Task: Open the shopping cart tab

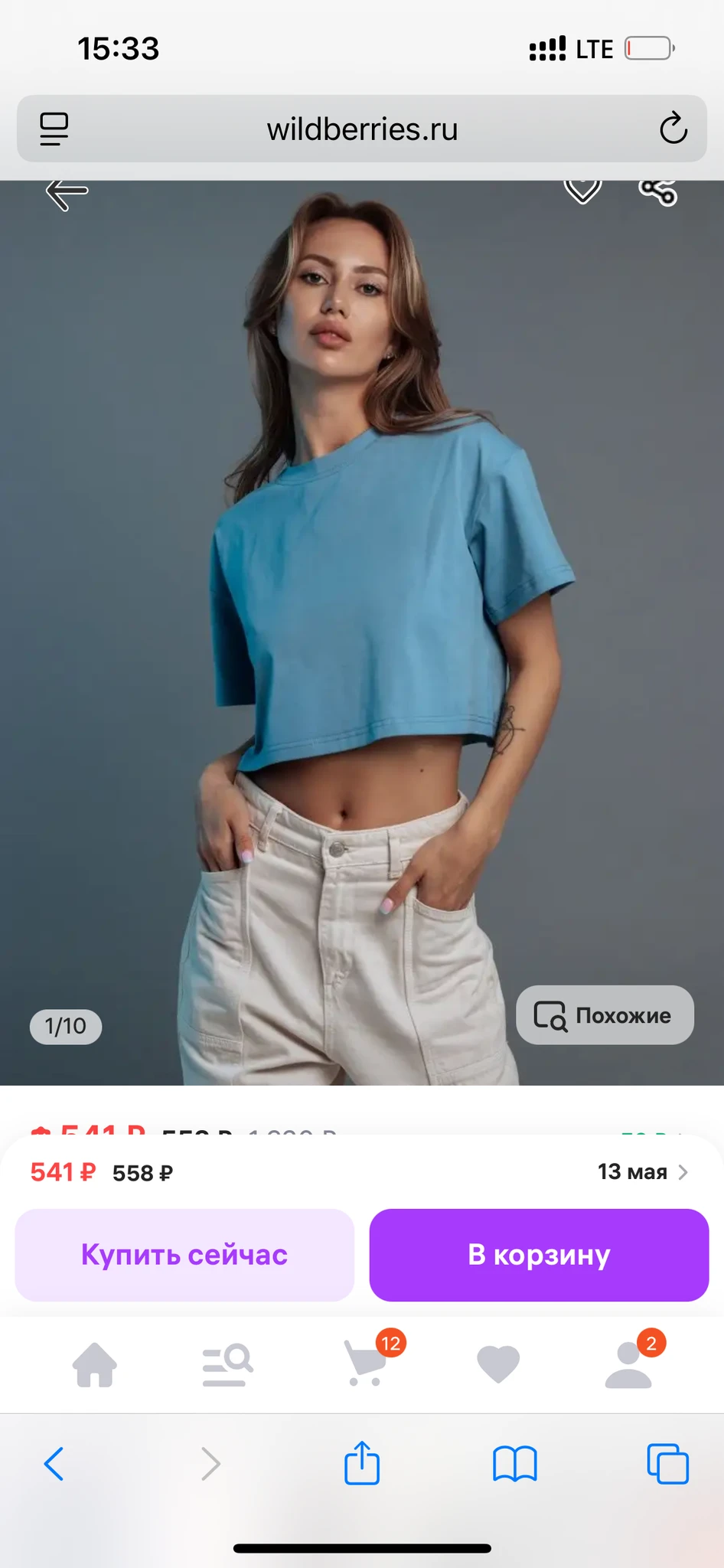Action: click(366, 1364)
